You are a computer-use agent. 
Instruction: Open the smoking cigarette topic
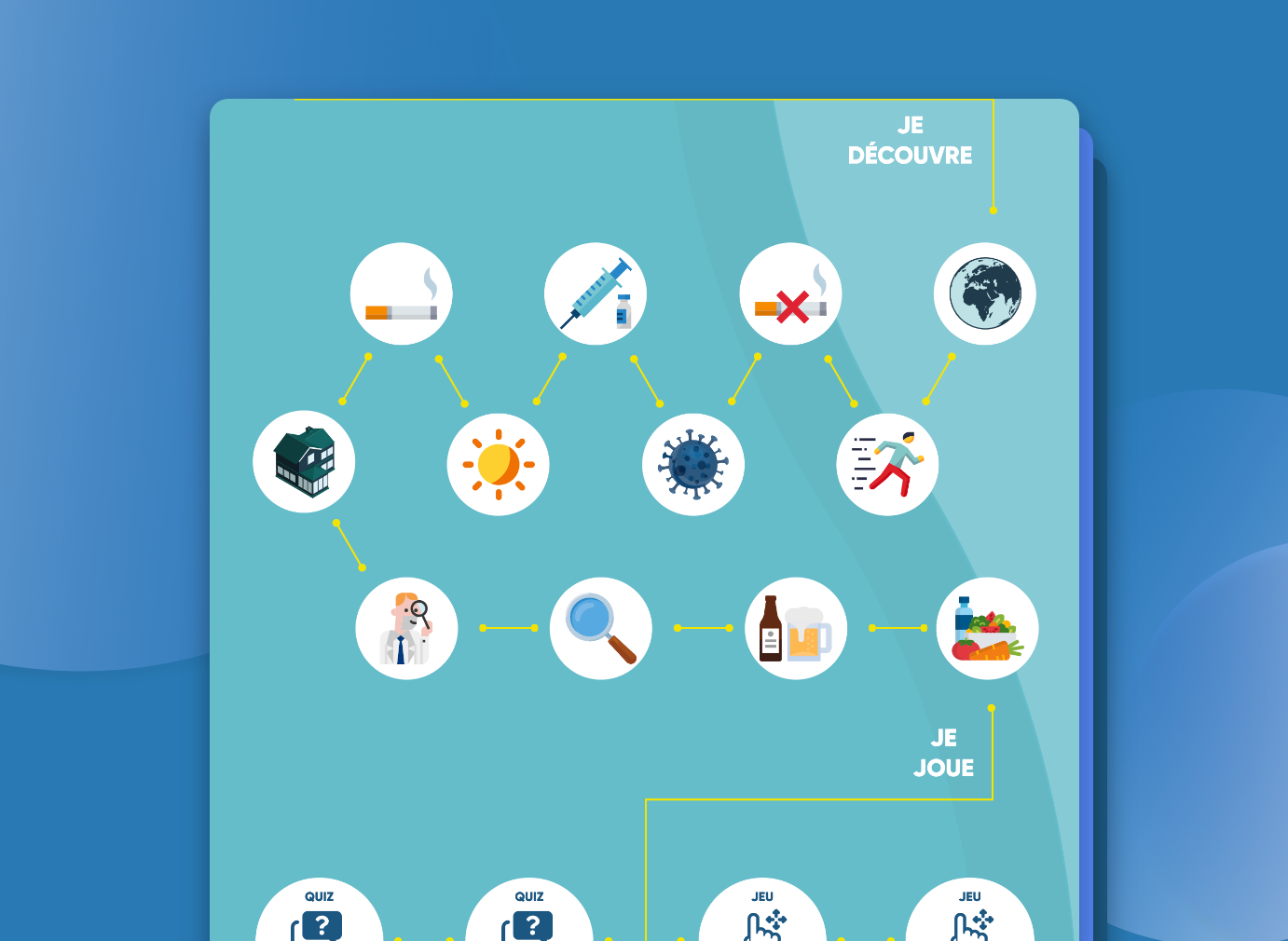(402, 294)
